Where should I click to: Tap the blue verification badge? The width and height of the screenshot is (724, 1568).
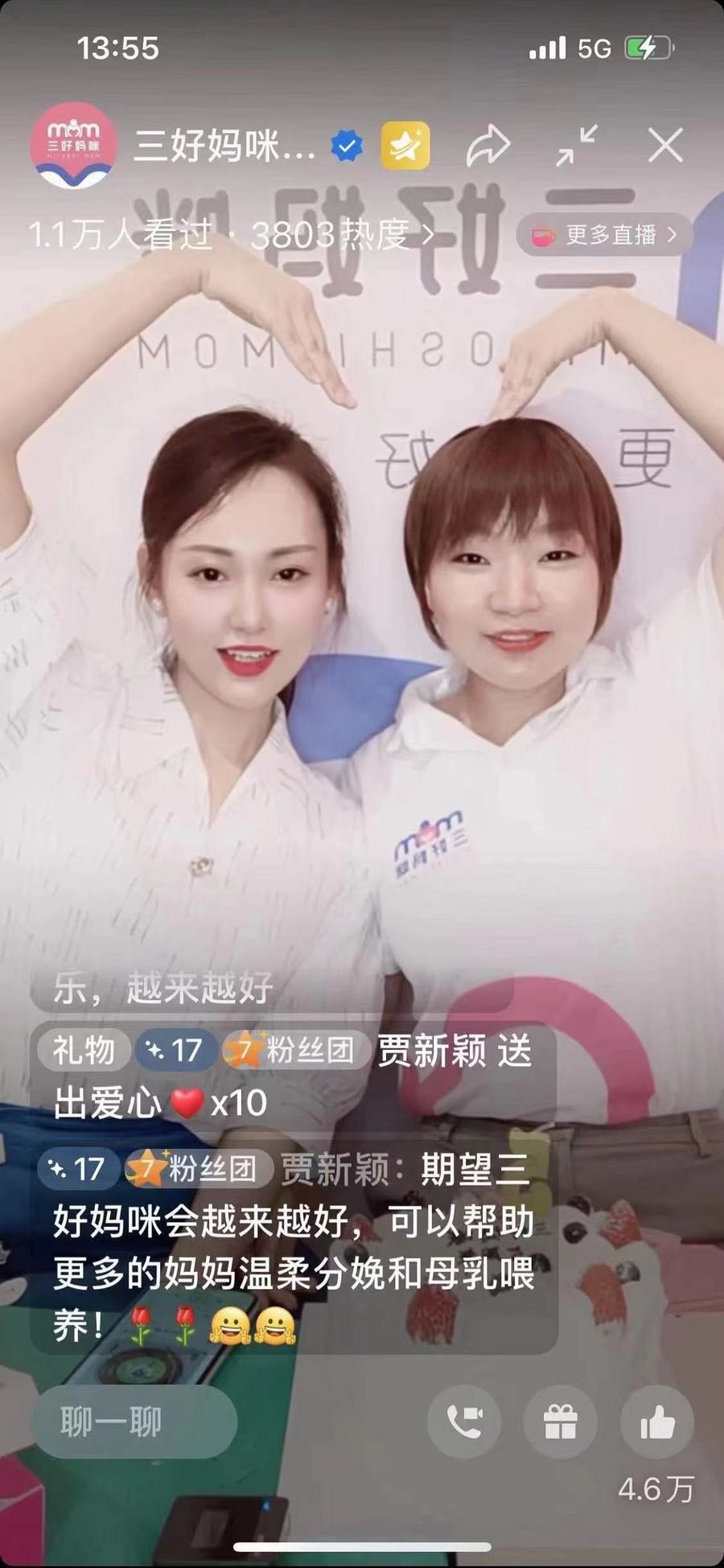345,143
